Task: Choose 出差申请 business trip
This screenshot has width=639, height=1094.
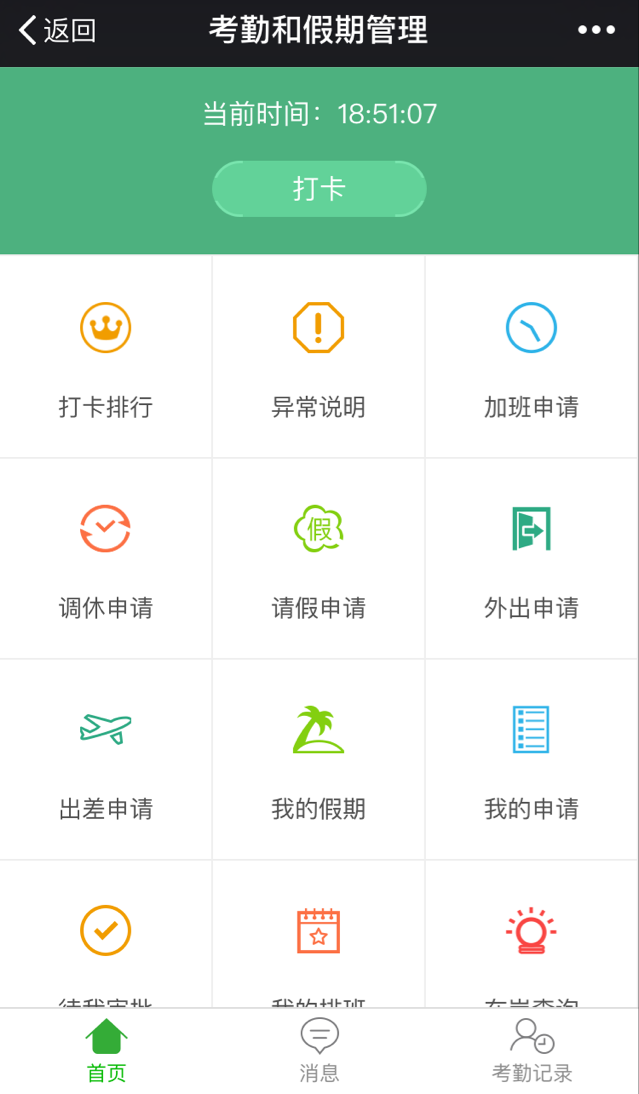Action: (106, 759)
